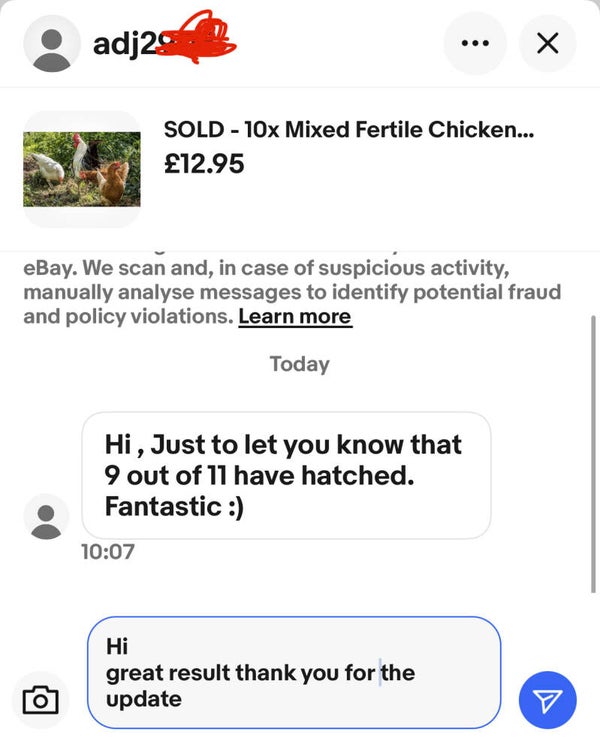Close the message conversation
This screenshot has width=600, height=747.
click(548, 44)
